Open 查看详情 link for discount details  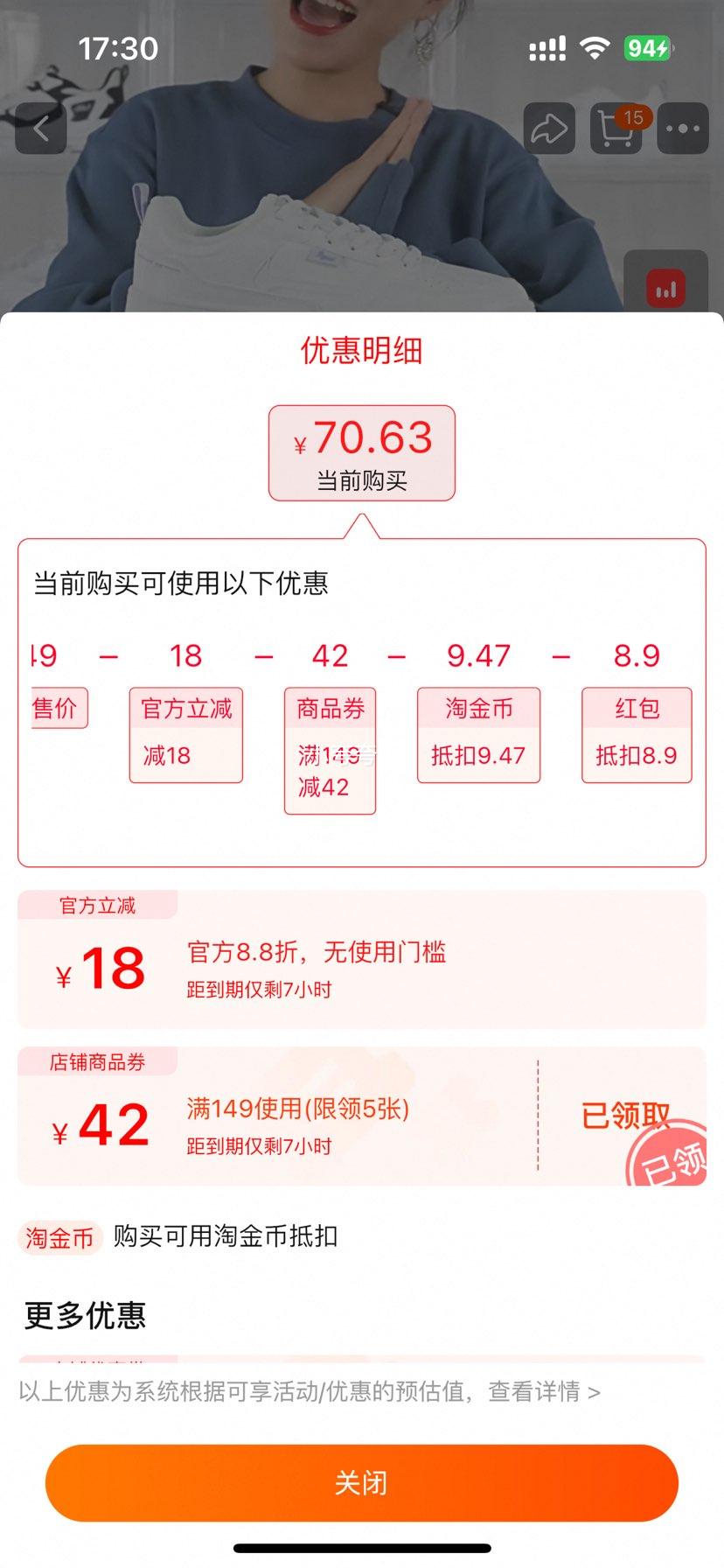543,1391
